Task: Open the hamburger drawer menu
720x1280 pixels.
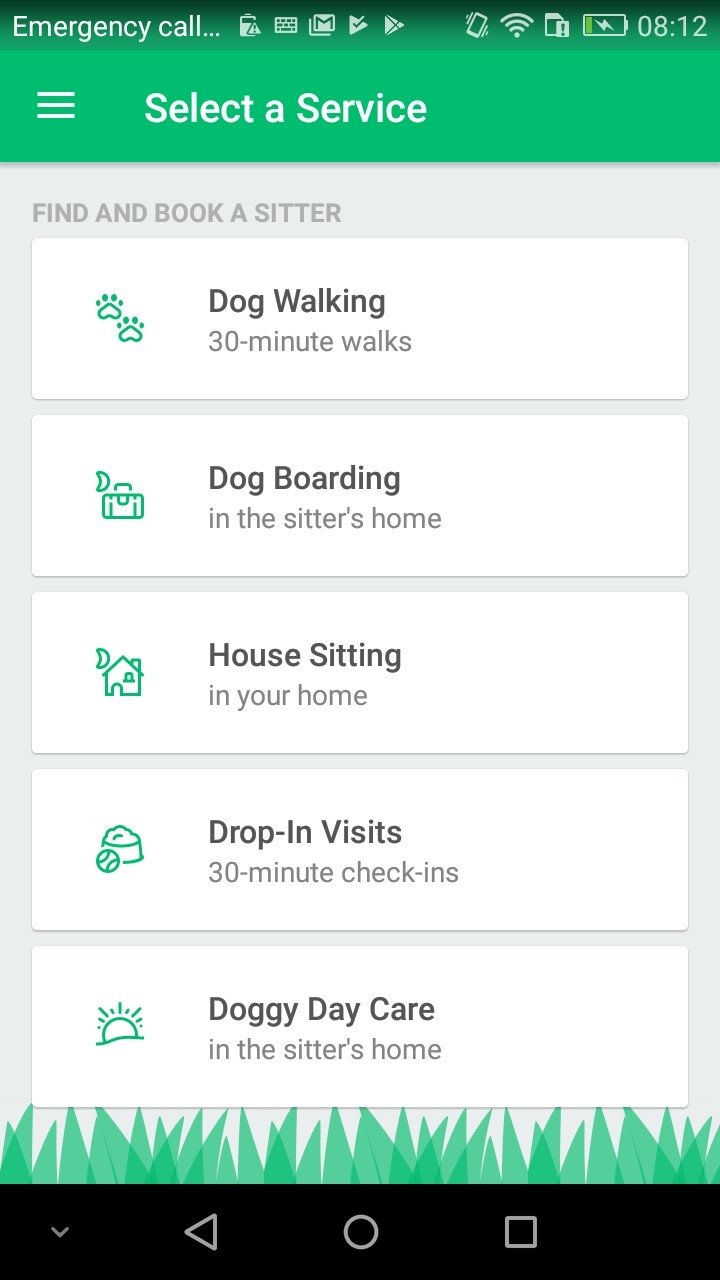Action: pyautogui.click(x=56, y=107)
